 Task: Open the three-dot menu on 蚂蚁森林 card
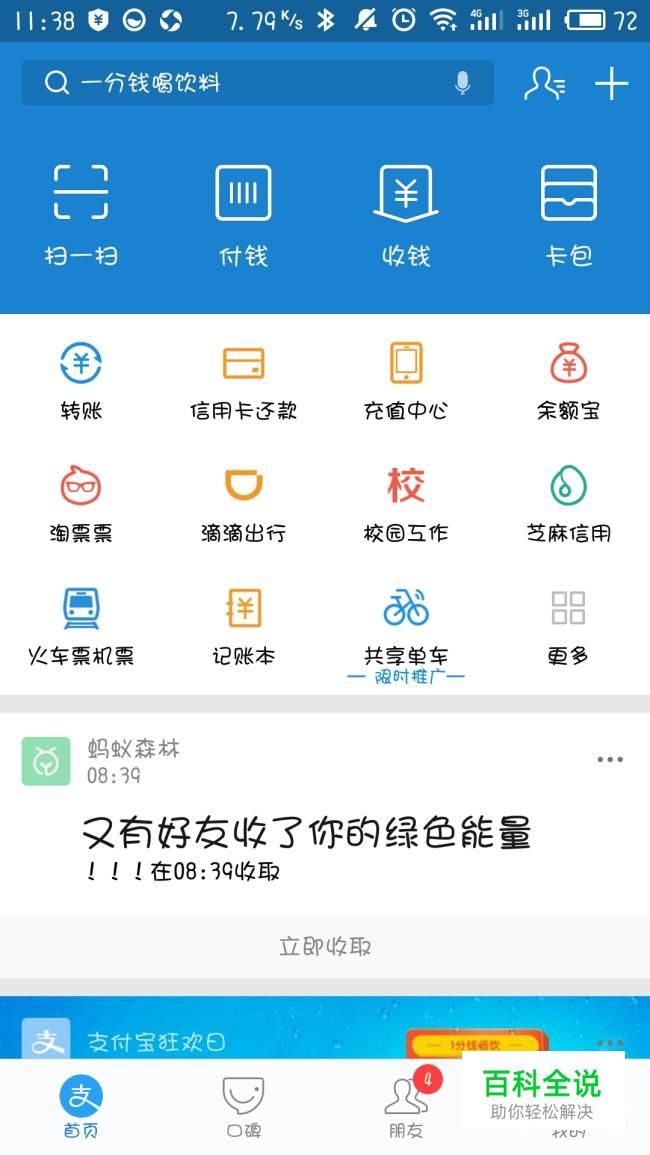pos(610,760)
